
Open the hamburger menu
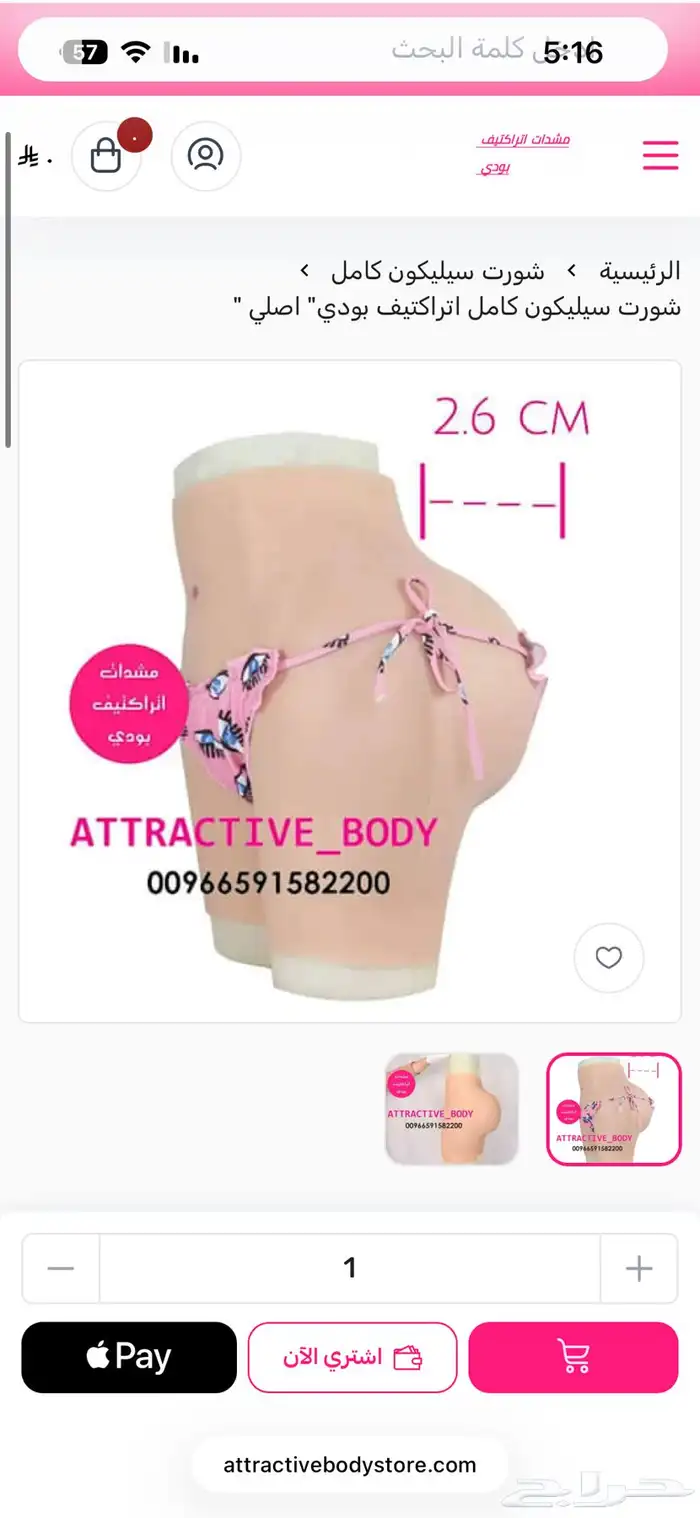[660, 155]
